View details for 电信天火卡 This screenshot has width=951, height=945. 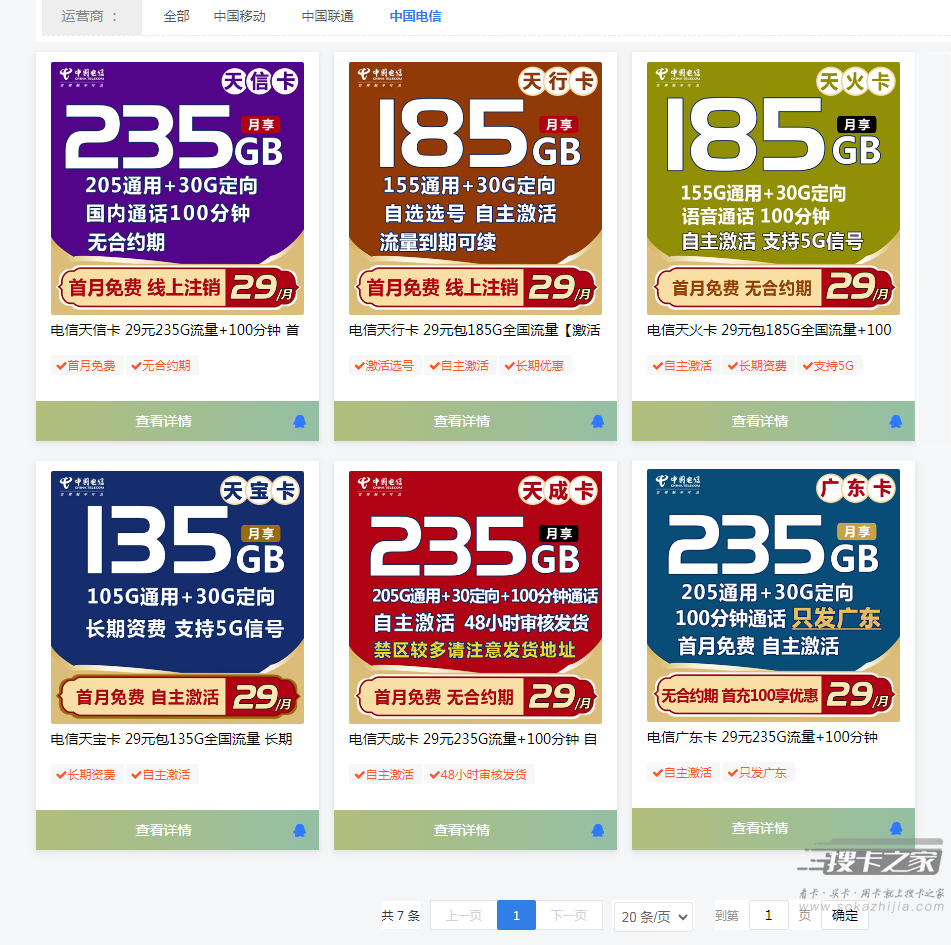coord(760,421)
